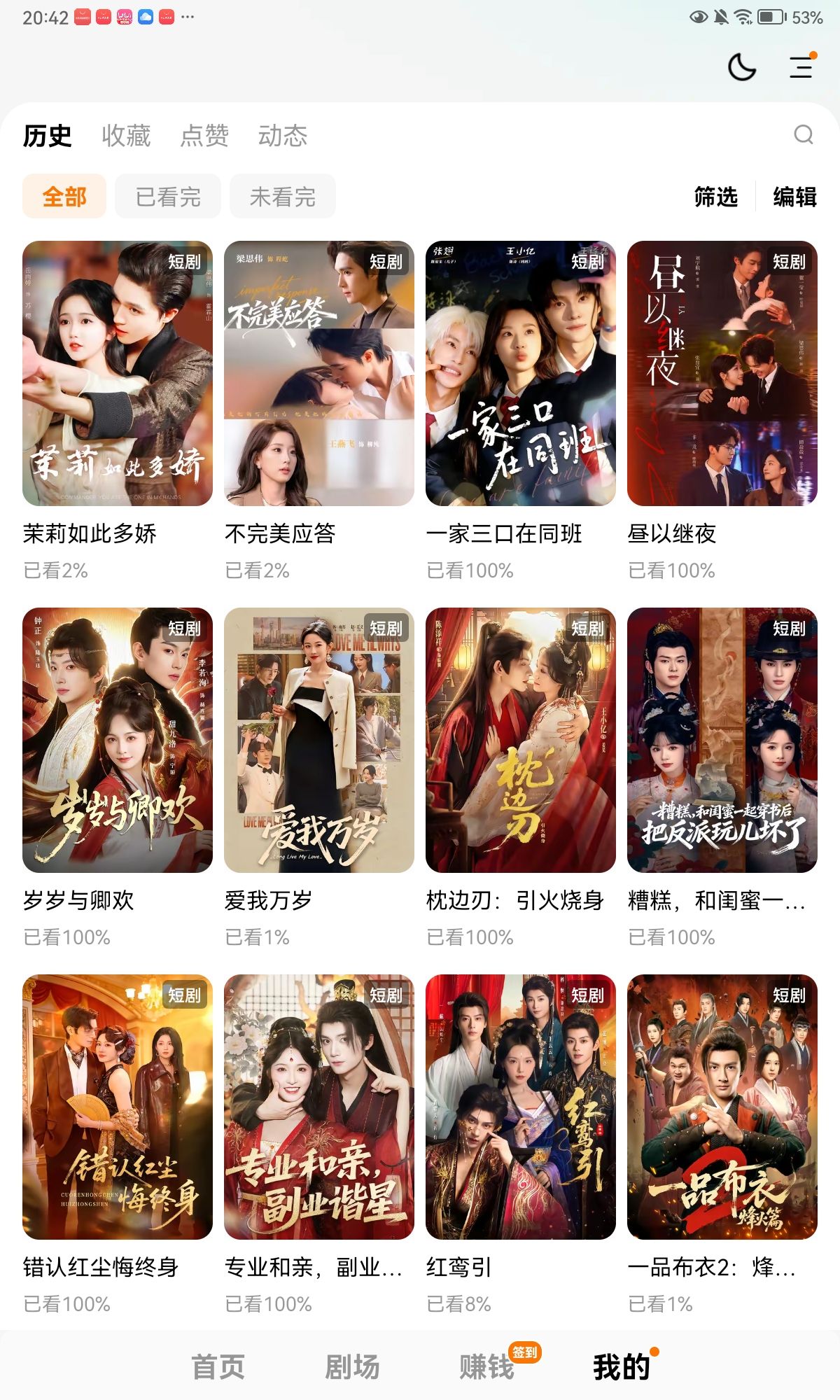The image size is (840, 1400).
Task: Open the drama 红鸾引
Action: (x=521, y=1107)
